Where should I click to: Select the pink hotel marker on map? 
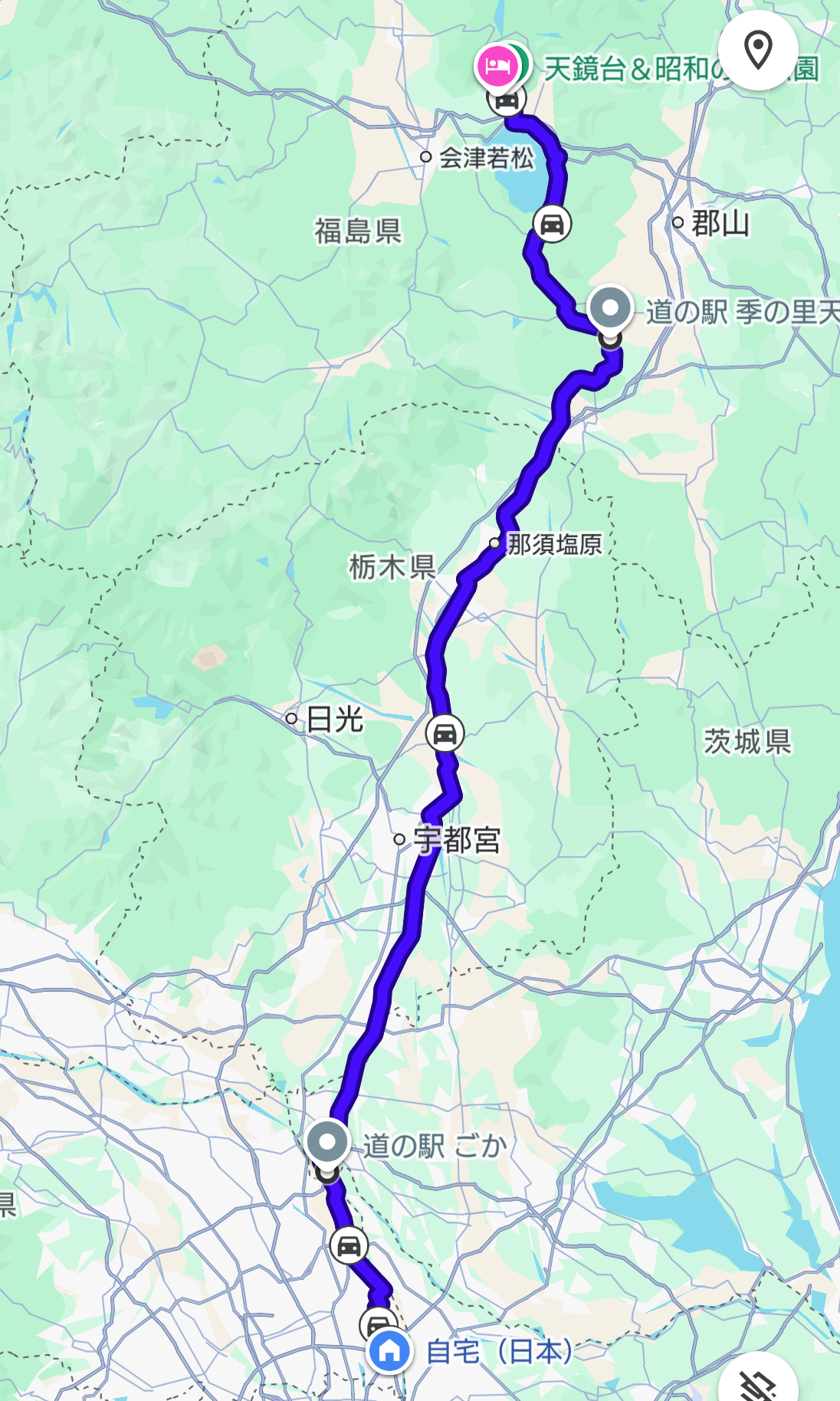(497, 67)
